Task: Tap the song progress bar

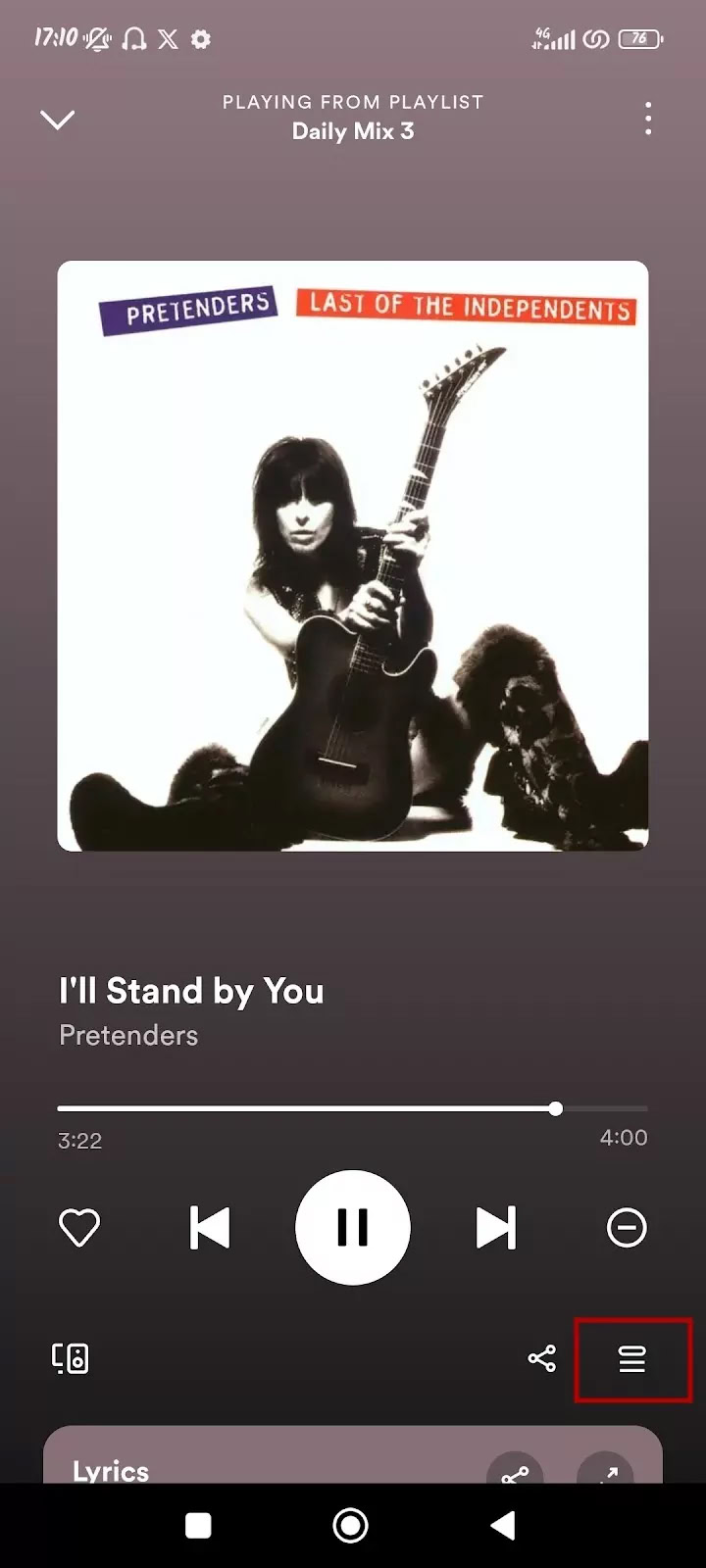Action: click(x=353, y=1109)
